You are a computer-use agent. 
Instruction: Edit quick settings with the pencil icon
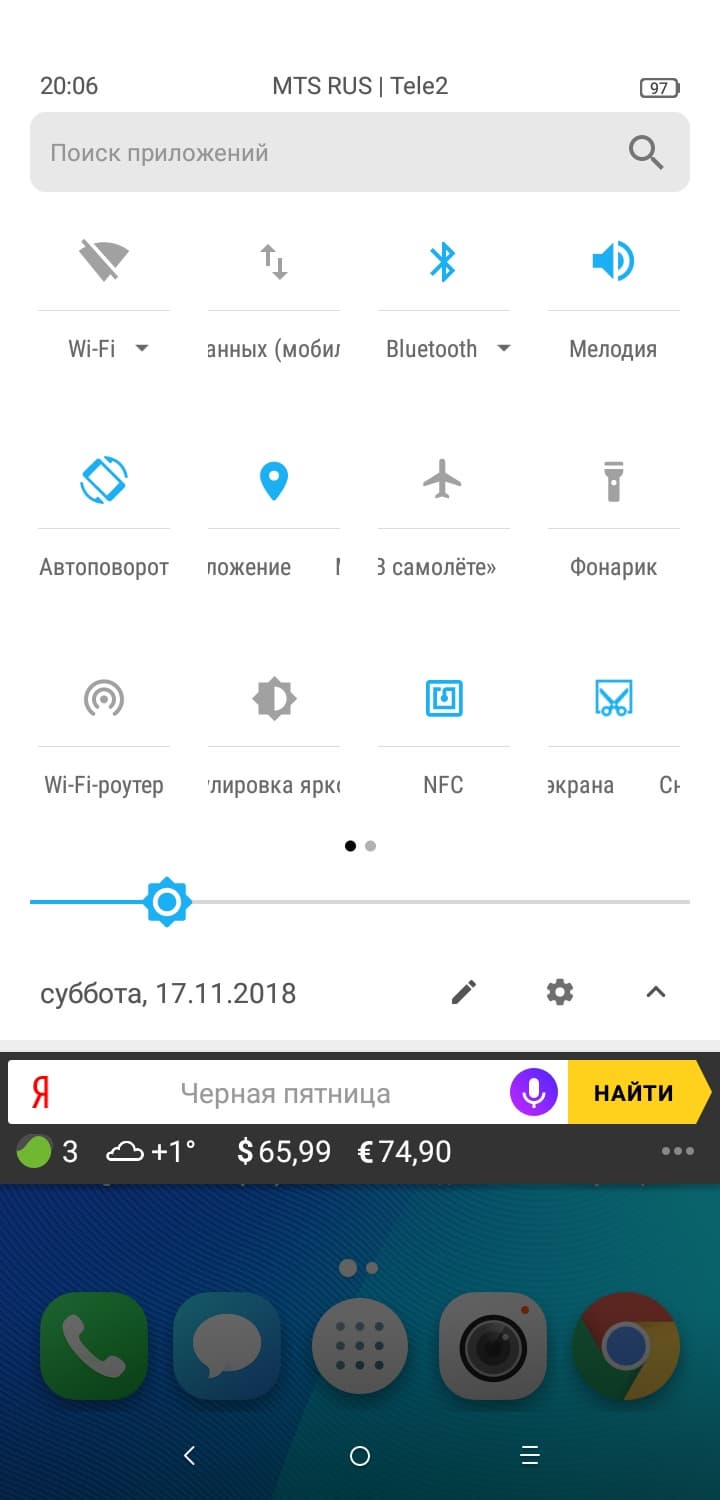[x=464, y=992]
